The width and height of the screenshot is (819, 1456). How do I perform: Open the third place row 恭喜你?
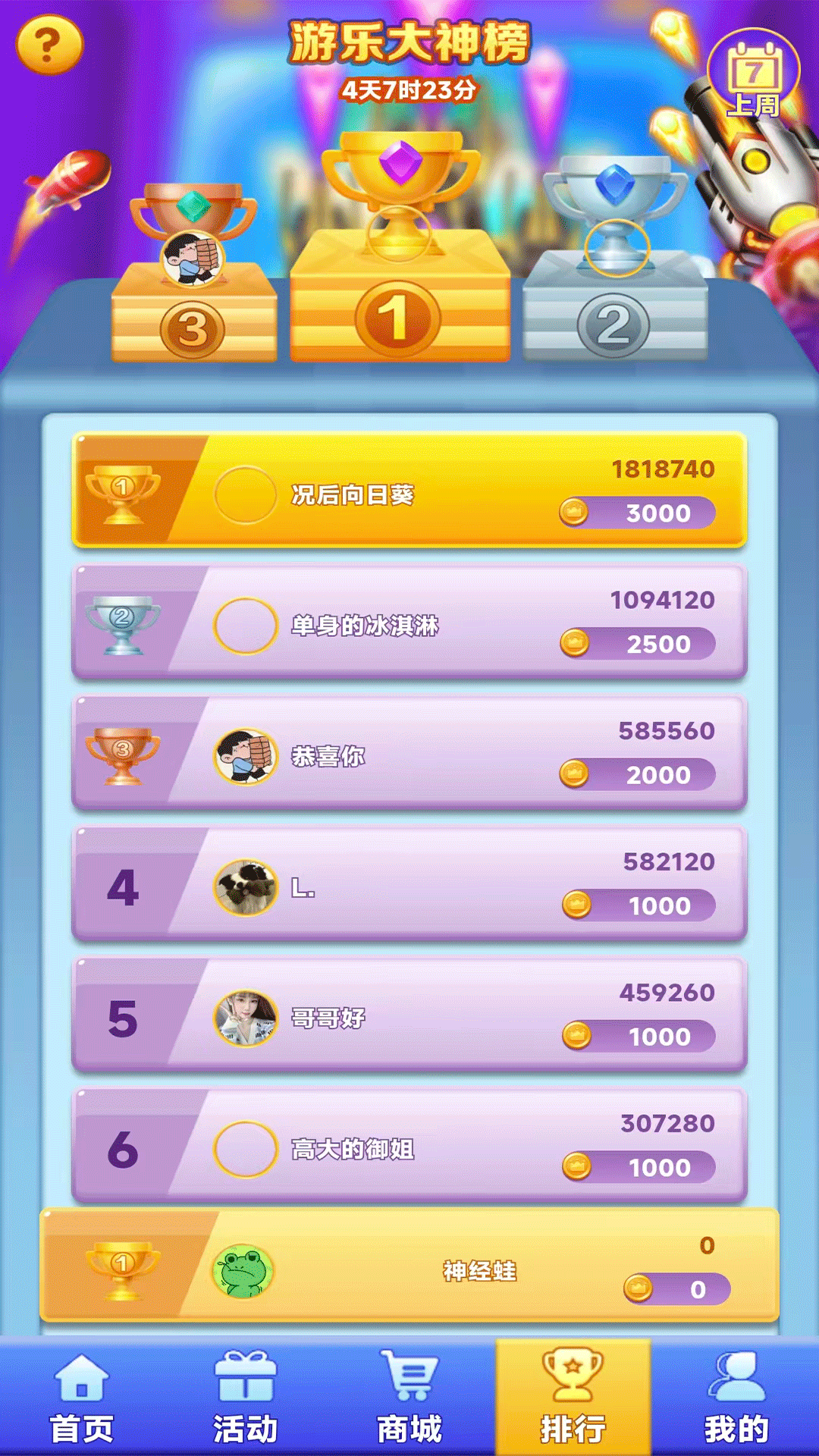coord(409,753)
